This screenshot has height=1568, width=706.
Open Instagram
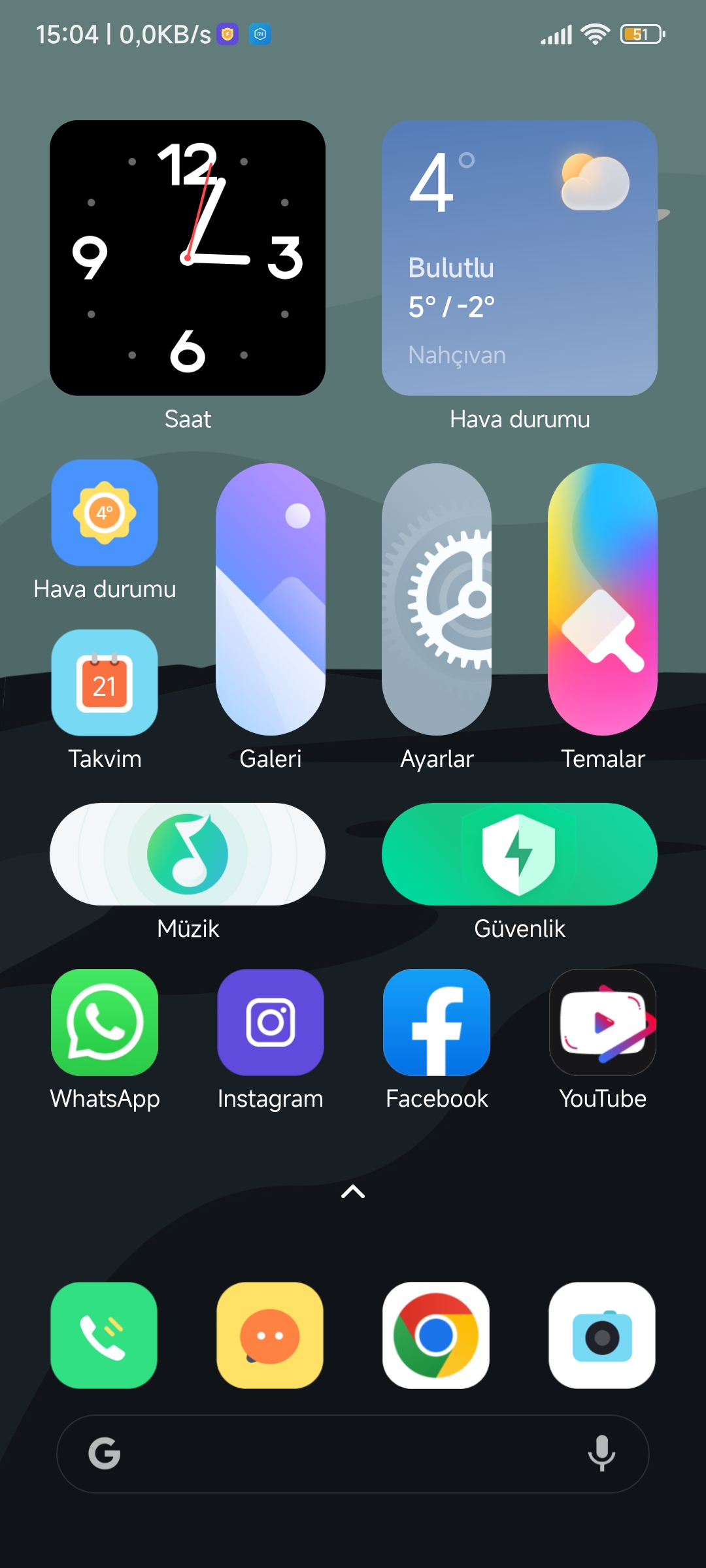(271, 1022)
